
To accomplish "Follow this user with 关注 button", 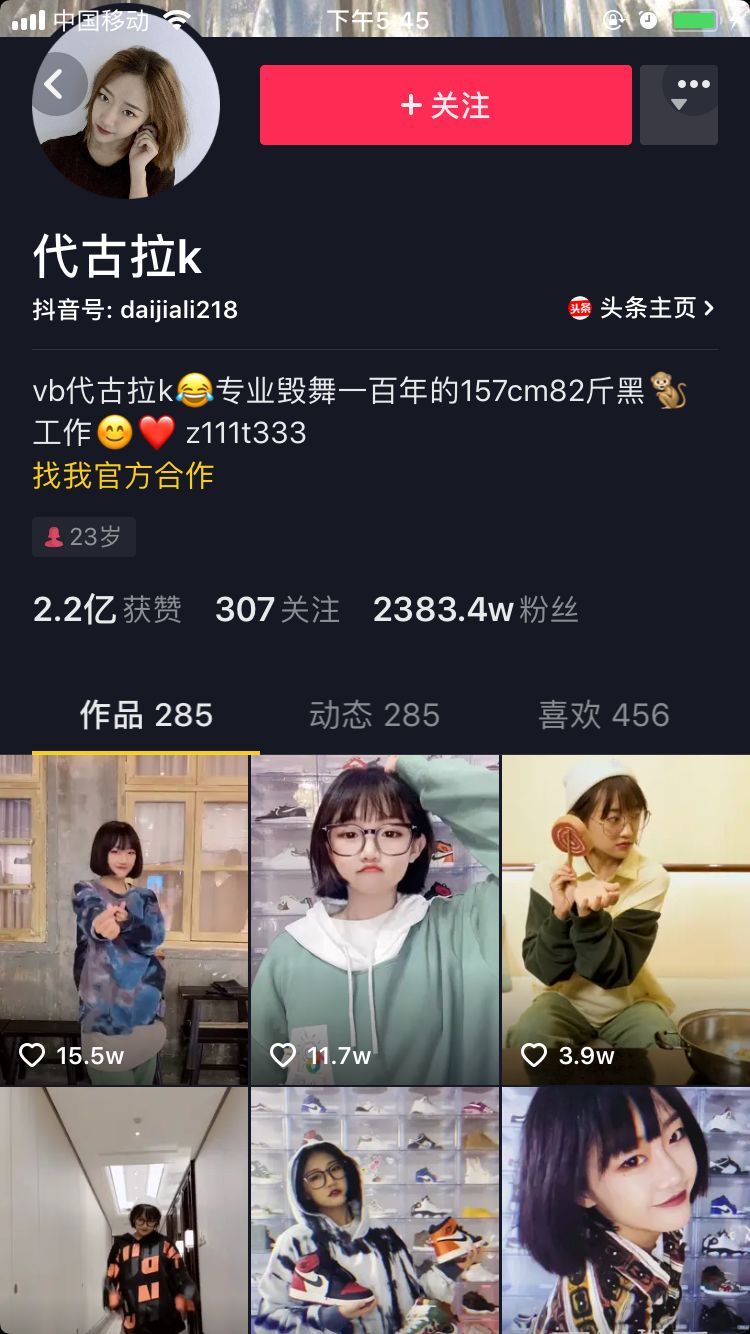I will point(445,105).
